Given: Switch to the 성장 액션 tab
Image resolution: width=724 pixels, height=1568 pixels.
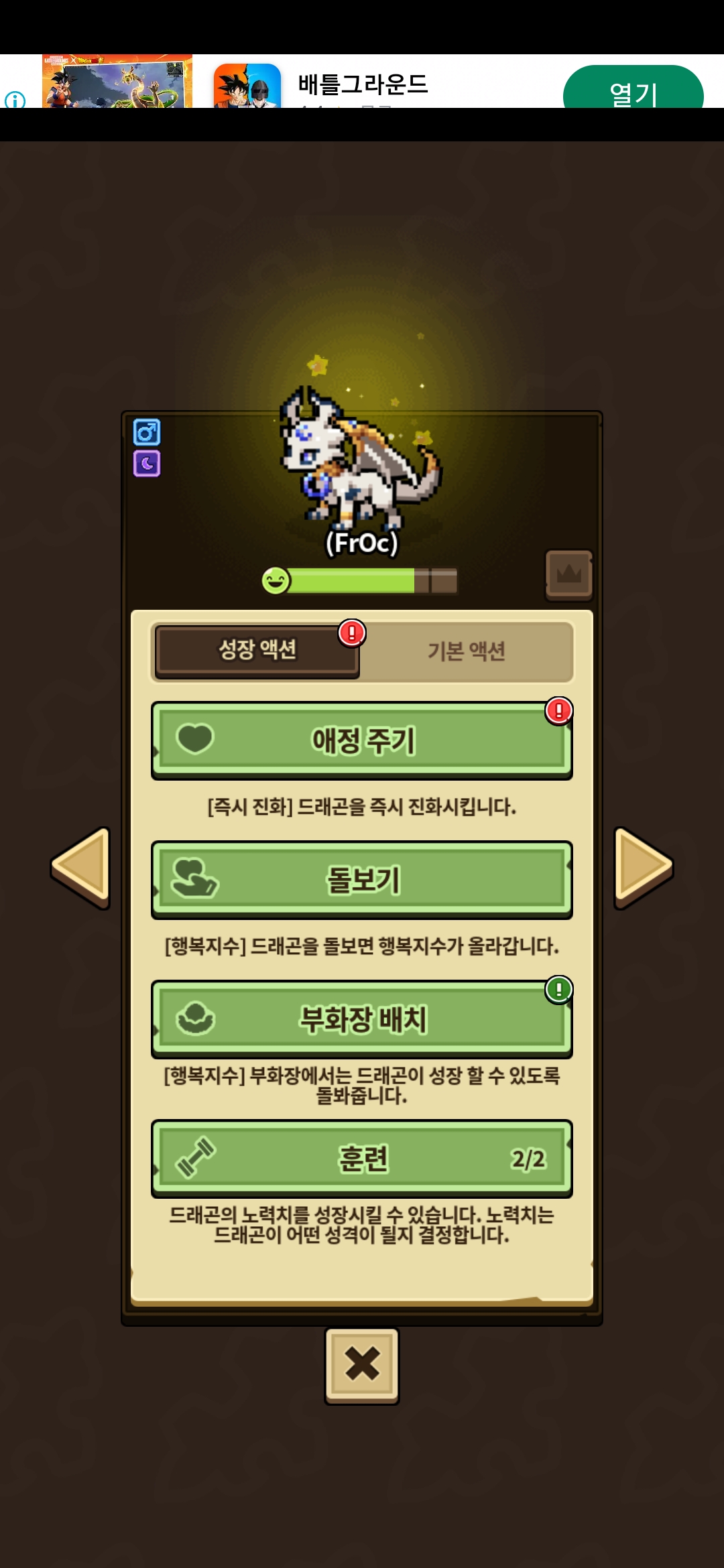Looking at the screenshot, I should pos(257,650).
